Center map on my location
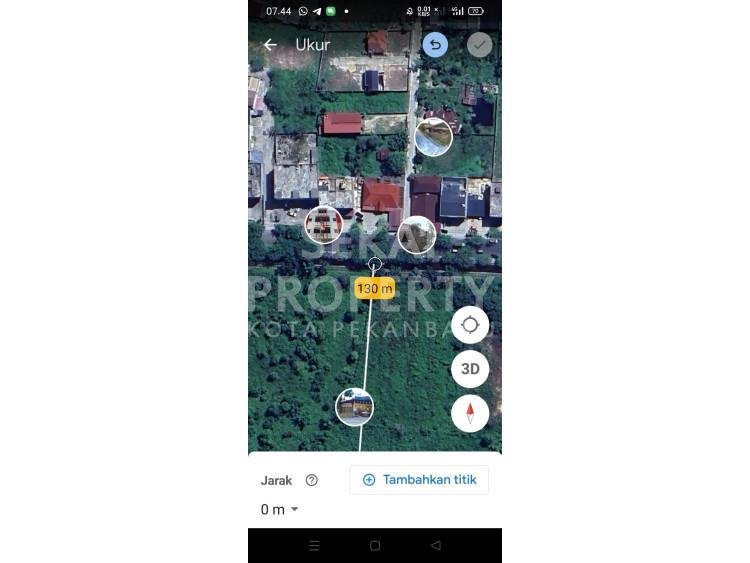 (x=470, y=325)
